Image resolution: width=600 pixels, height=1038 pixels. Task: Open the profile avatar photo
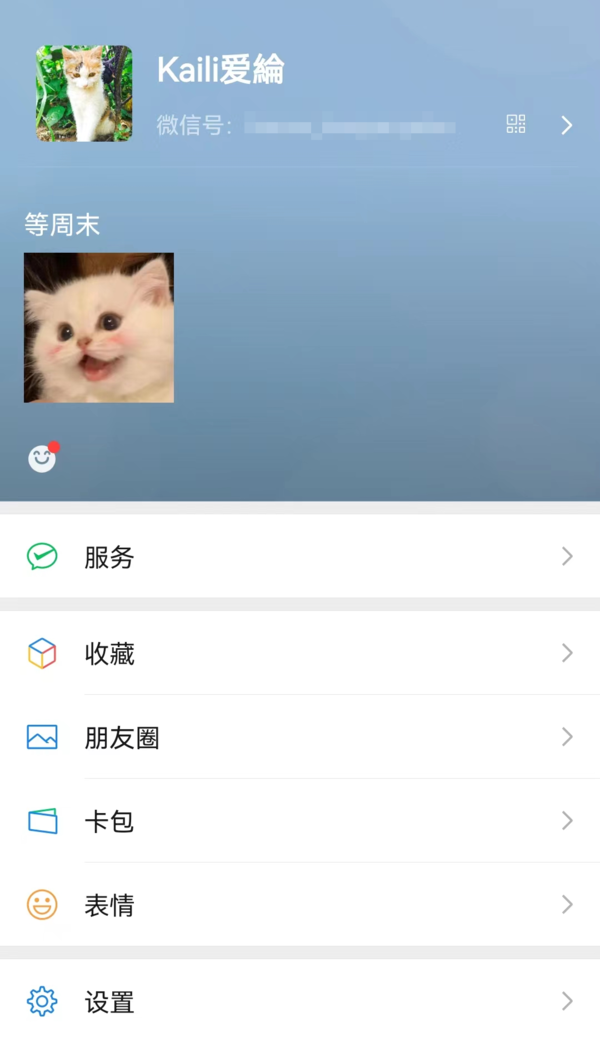click(84, 93)
